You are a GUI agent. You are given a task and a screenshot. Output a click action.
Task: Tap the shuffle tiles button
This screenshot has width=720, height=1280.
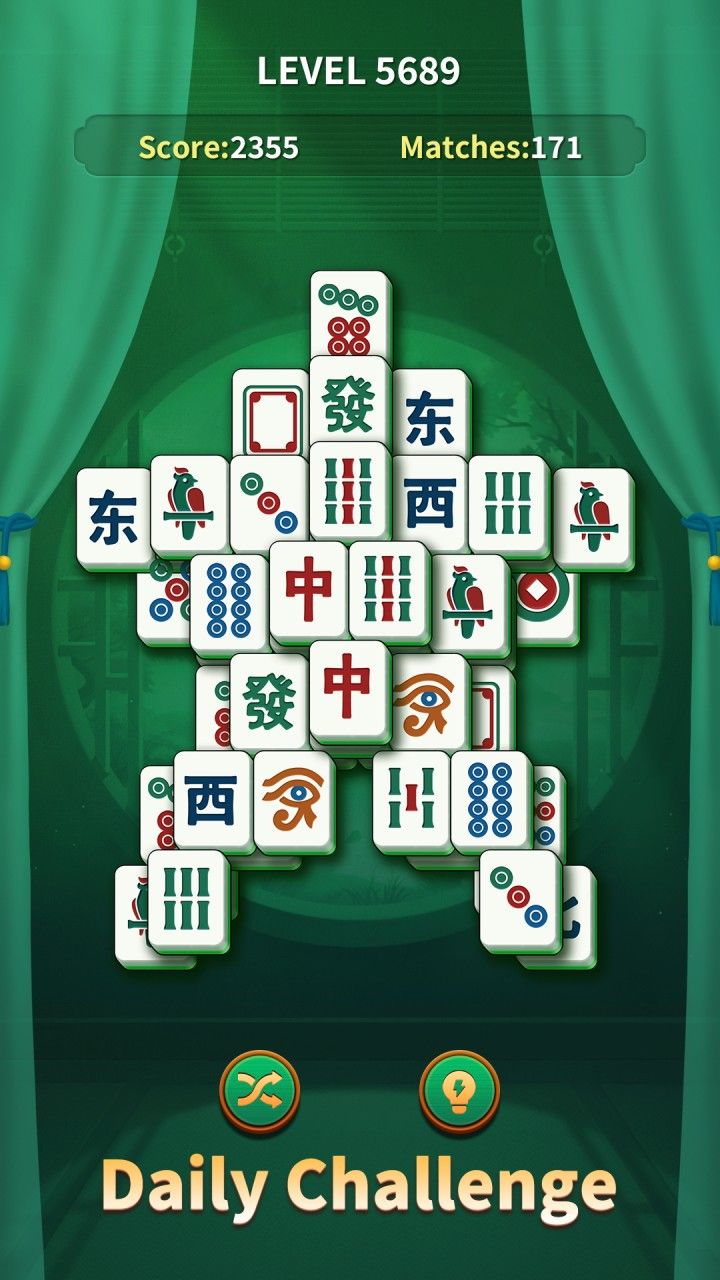[x=260, y=1091]
